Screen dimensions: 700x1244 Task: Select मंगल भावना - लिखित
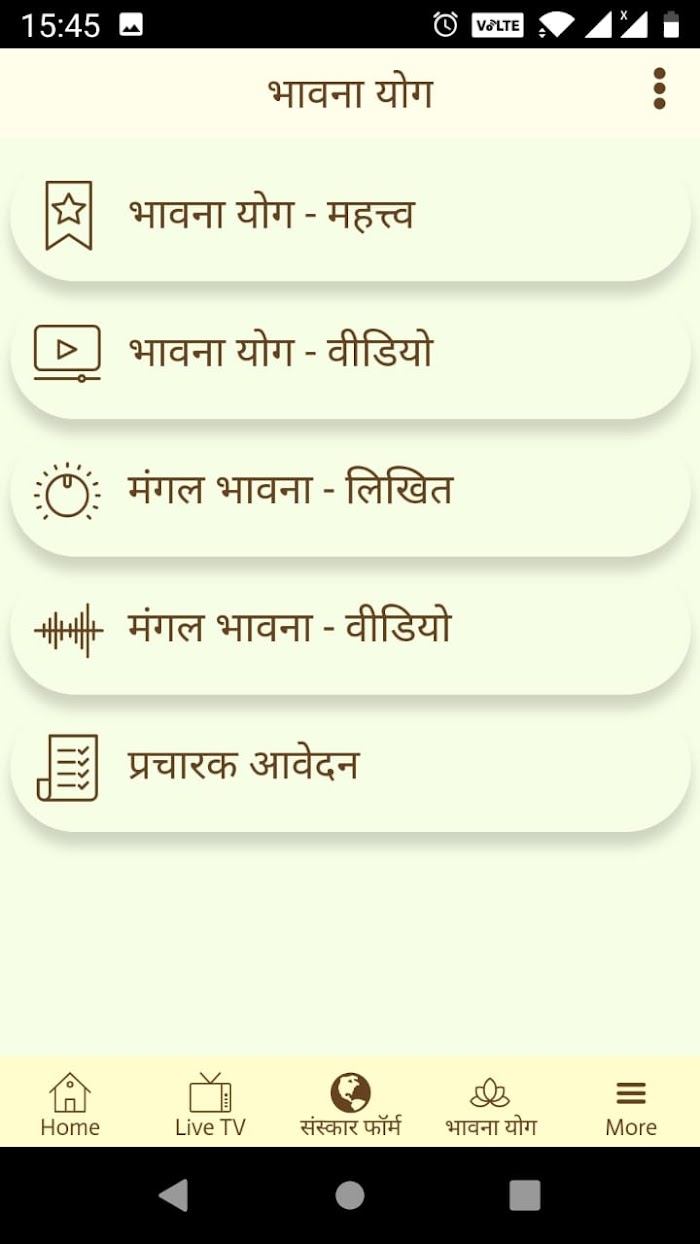pos(350,490)
